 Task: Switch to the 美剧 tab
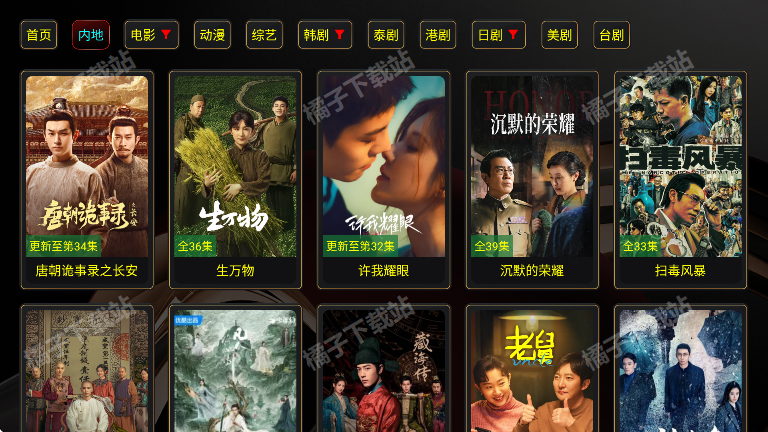(559, 35)
